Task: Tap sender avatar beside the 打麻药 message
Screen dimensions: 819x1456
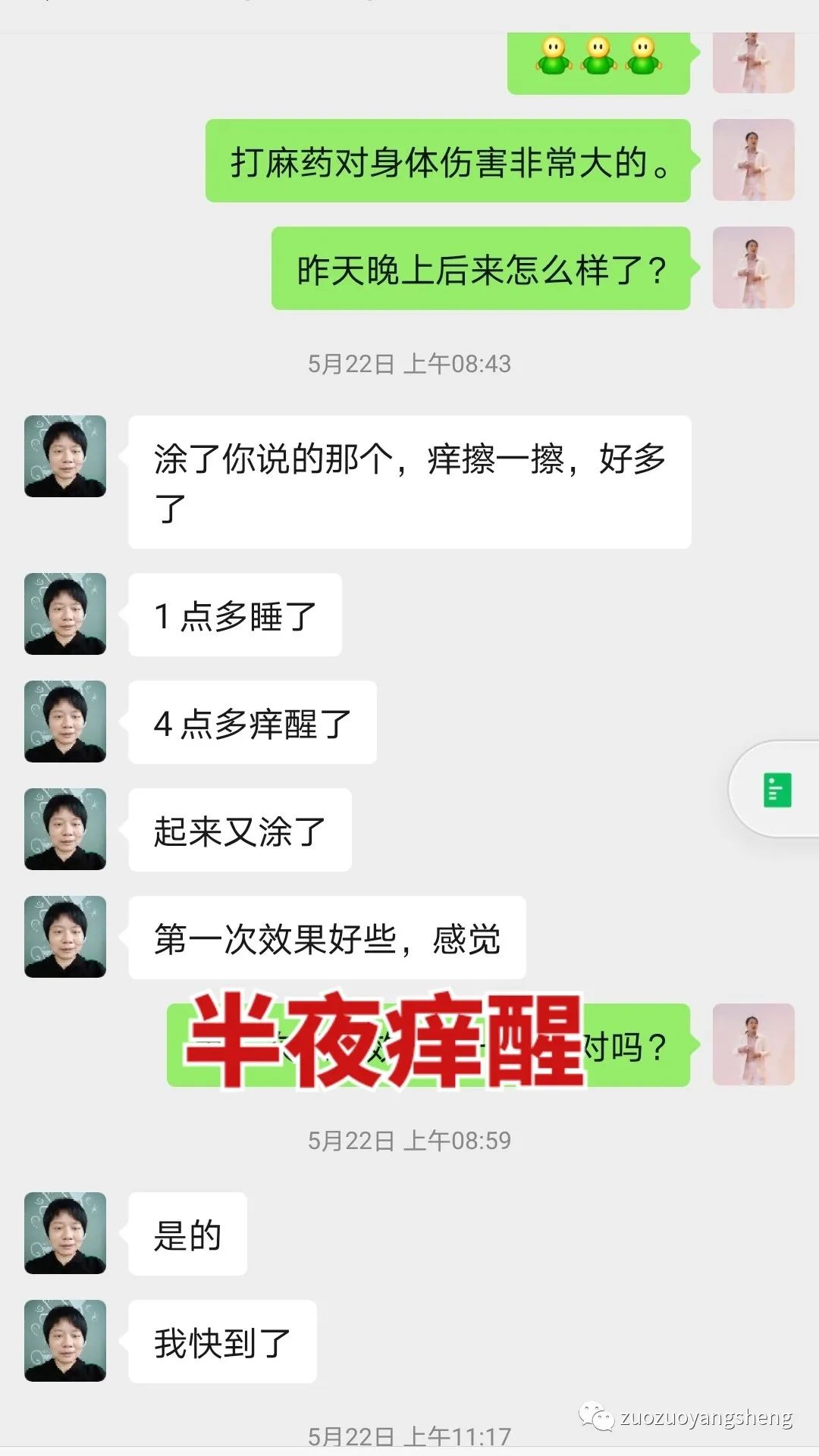Action: click(752, 159)
